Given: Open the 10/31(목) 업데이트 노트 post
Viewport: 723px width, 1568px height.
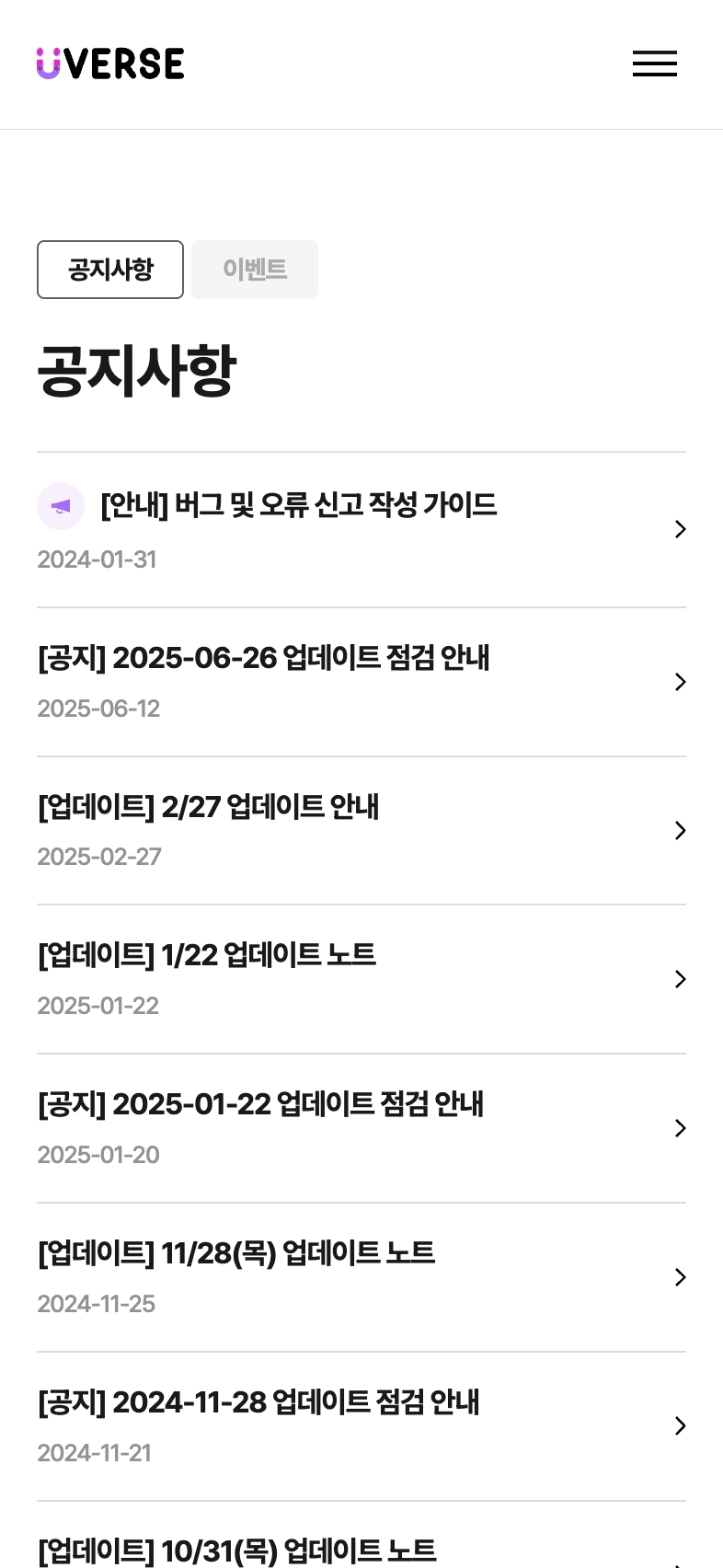Looking at the screenshot, I should coord(237,1551).
